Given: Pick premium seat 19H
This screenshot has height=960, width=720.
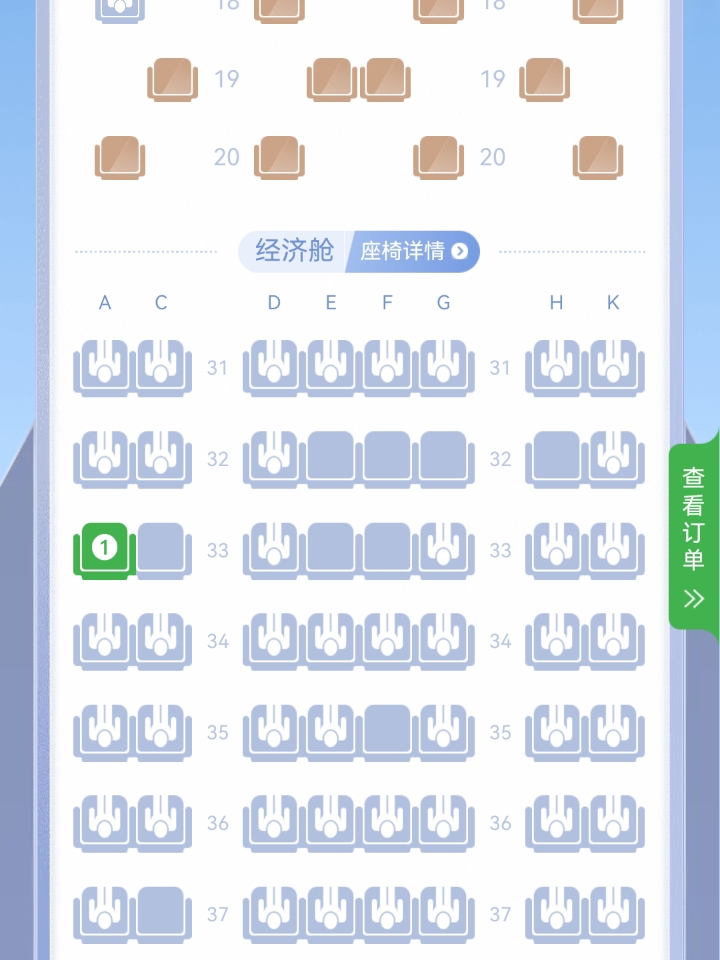Looking at the screenshot, I should tap(545, 78).
